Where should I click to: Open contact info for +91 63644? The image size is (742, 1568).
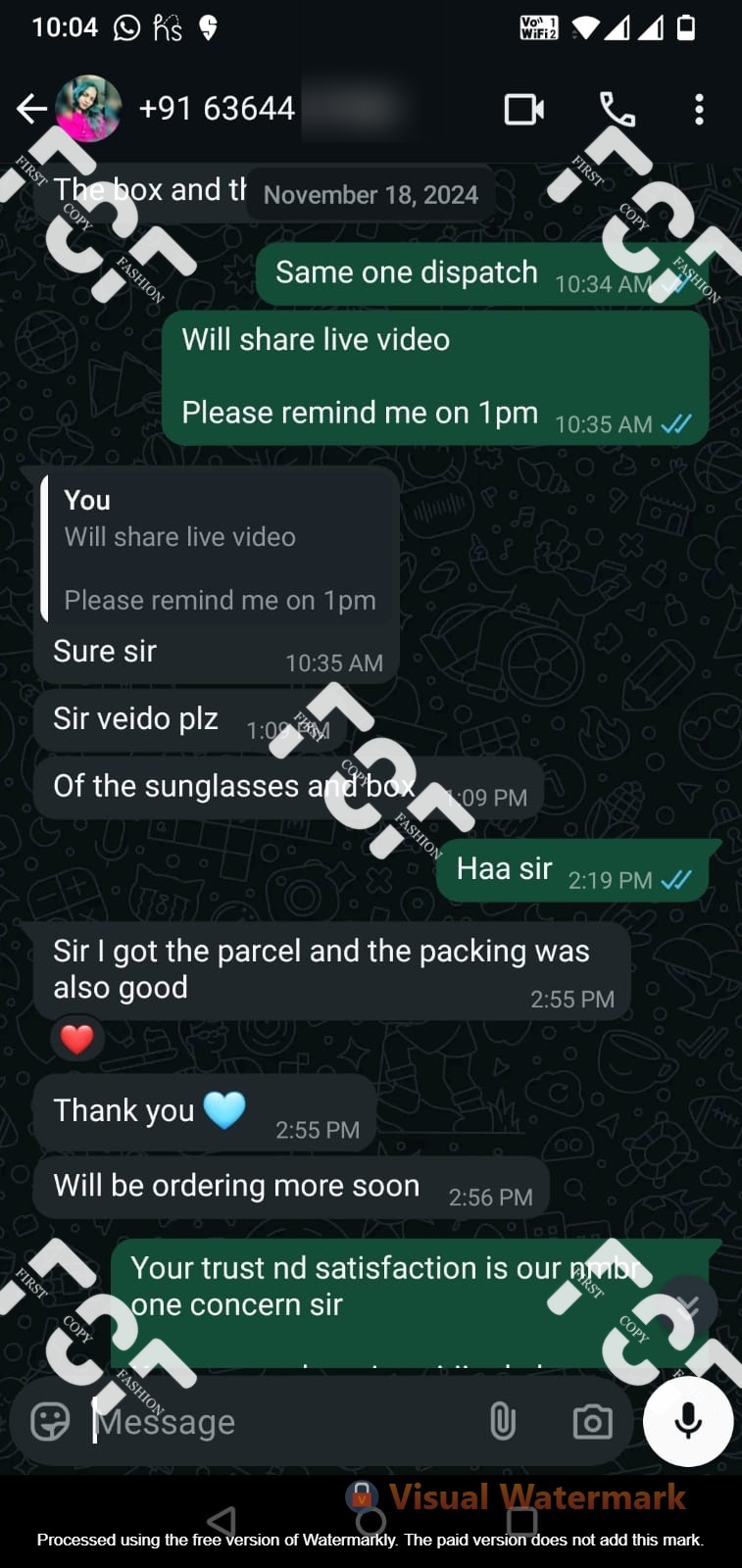coord(218,109)
